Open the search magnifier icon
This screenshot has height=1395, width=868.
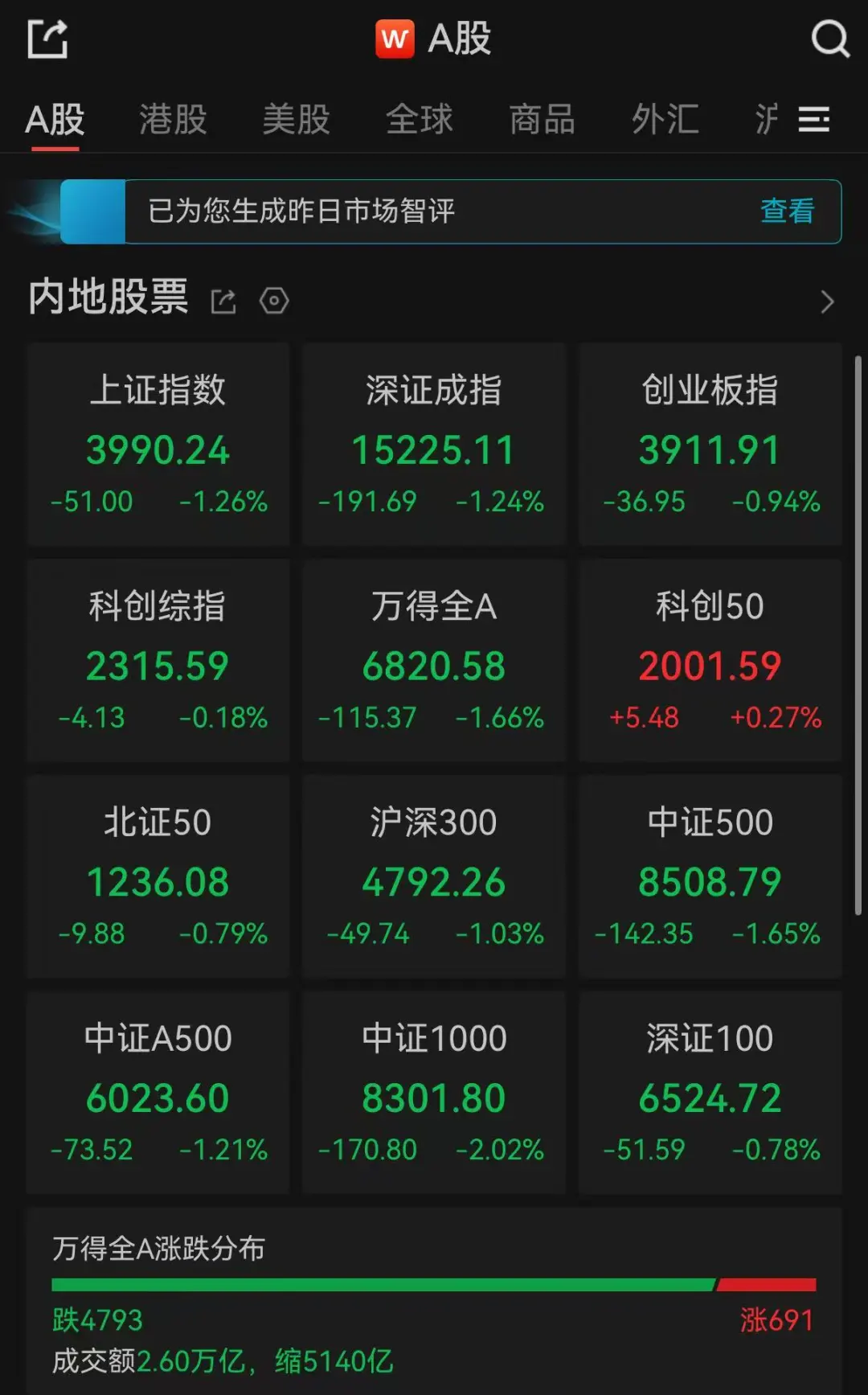click(x=830, y=38)
